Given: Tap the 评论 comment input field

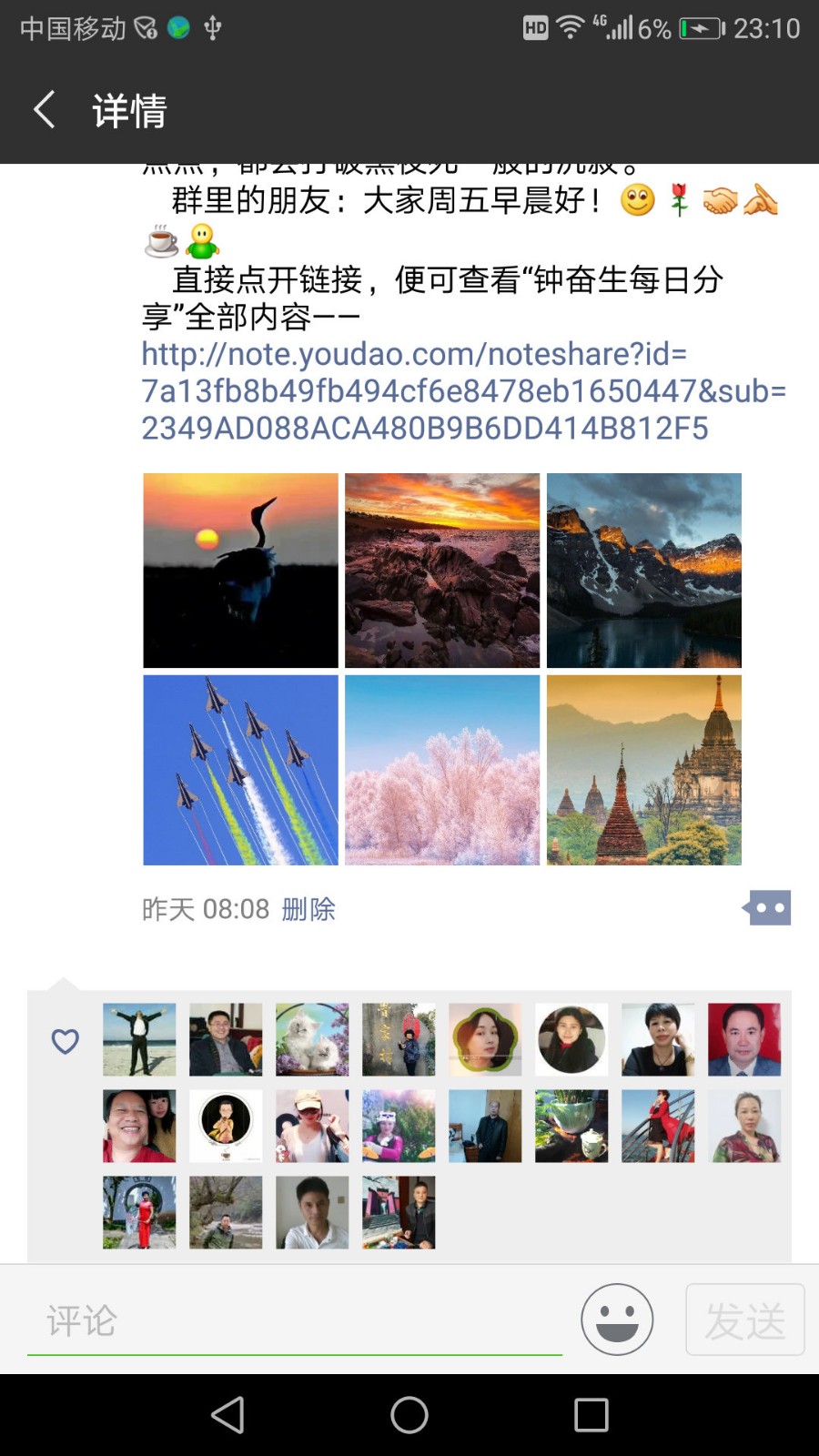Looking at the screenshot, I should pos(294,1320).
